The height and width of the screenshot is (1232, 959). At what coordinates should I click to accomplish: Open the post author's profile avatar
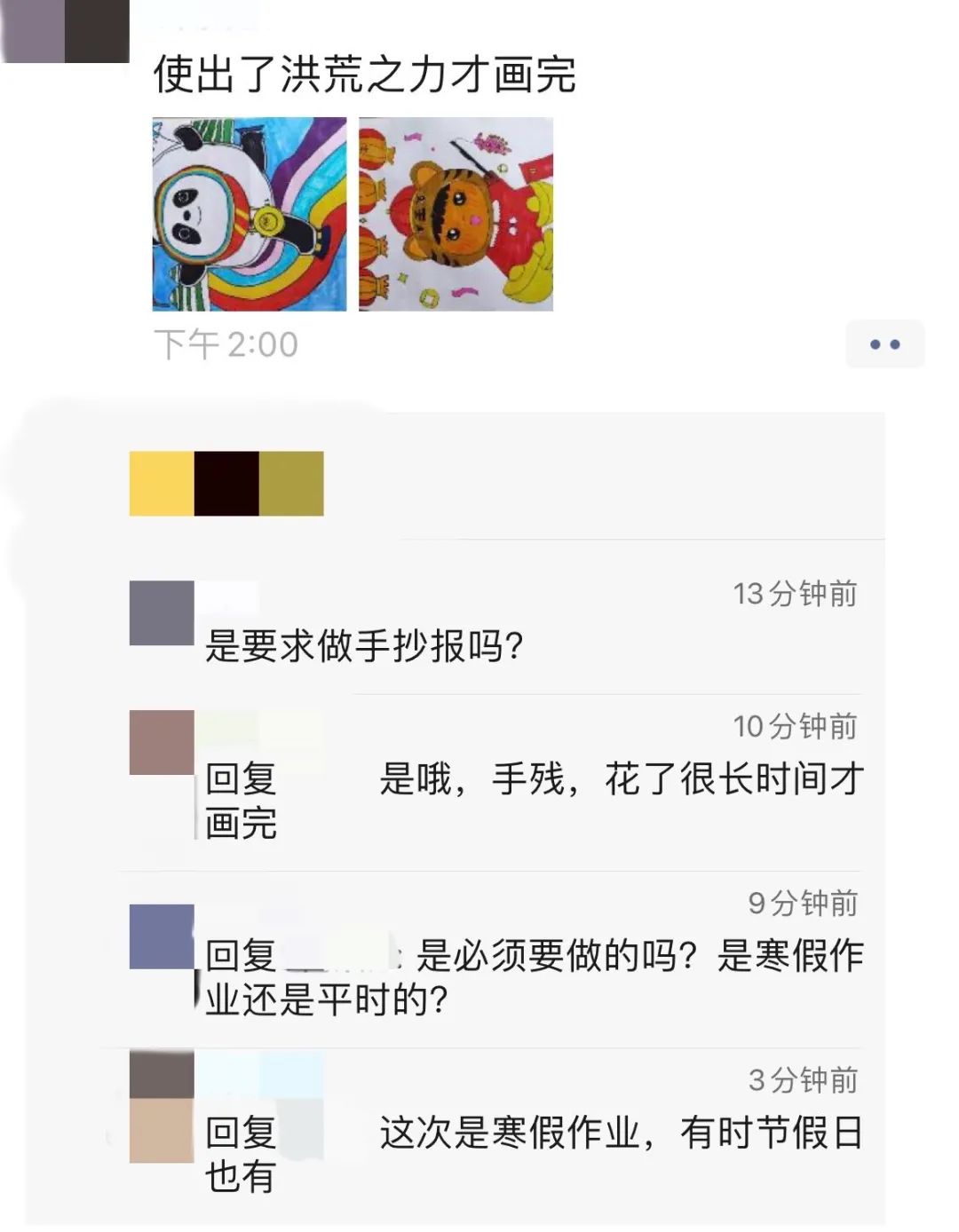point(66,31)
